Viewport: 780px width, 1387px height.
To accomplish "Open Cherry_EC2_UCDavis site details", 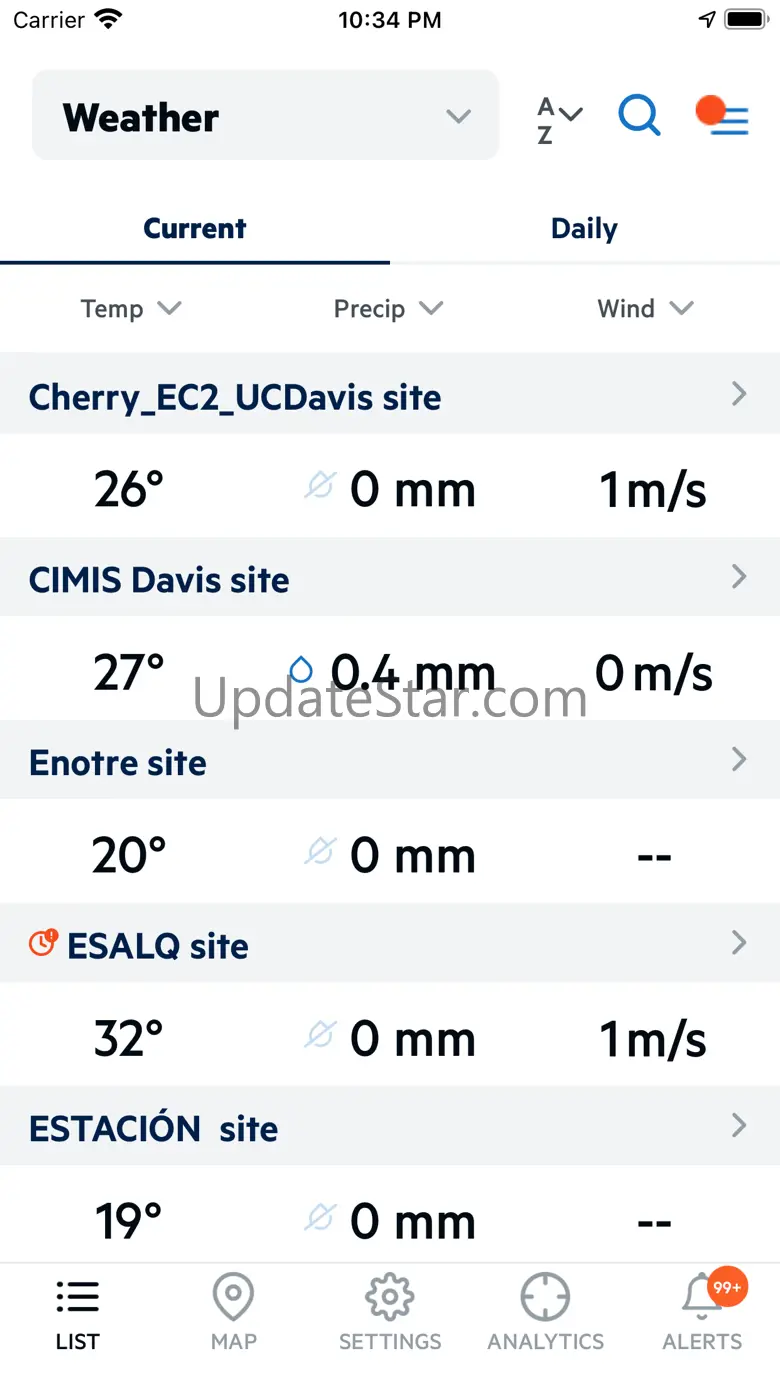I will tap(390, 395).
